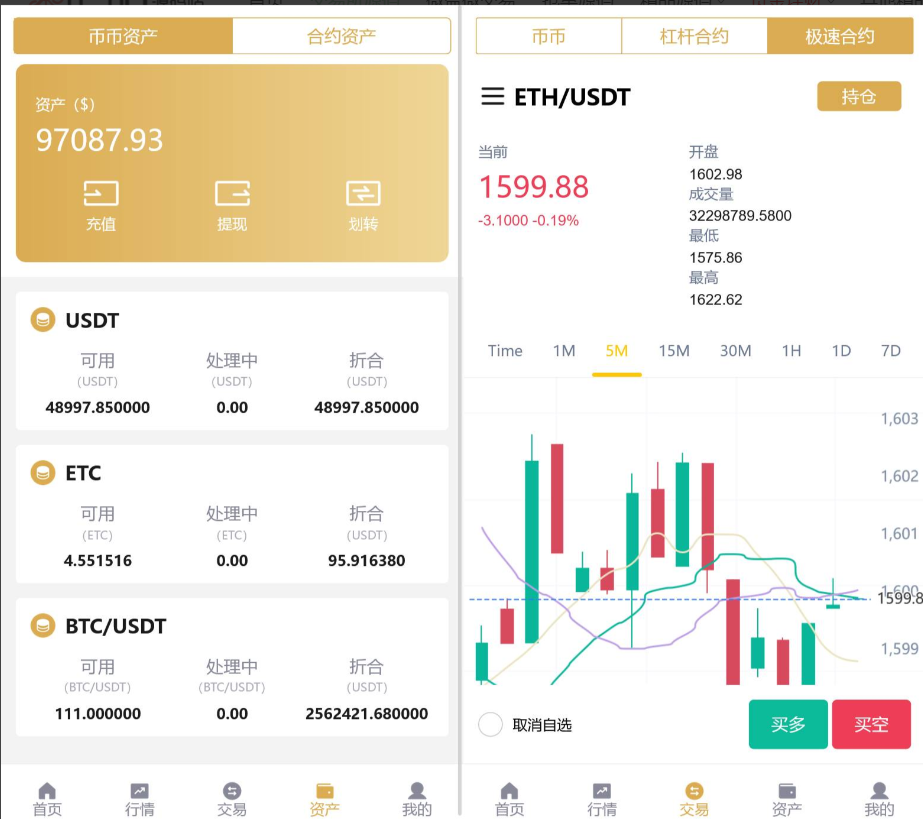Switch chart to Time view
The image size is (923, 819).
[505, 351]
